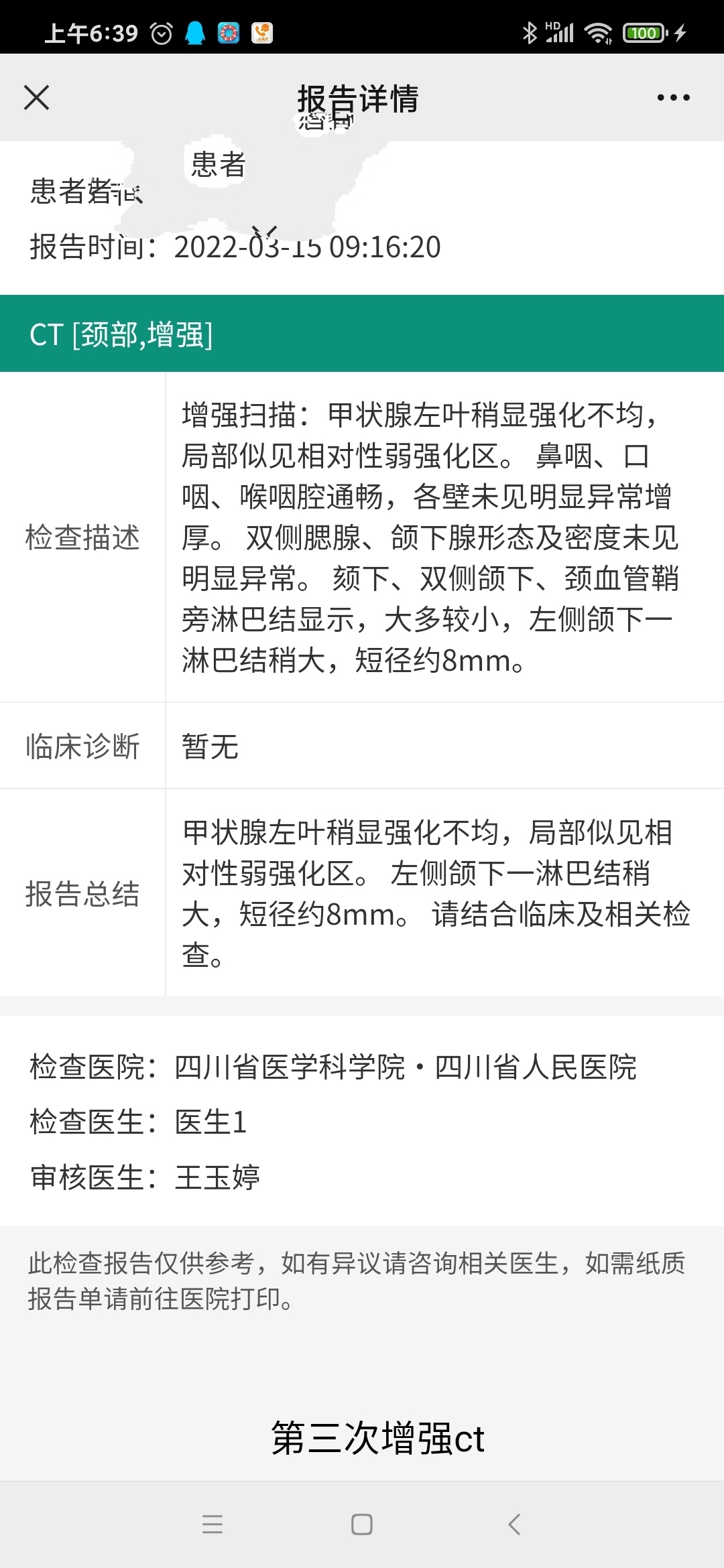Close the report details page
Viewport: 724px width, 1568px height.
coord(36,97)
